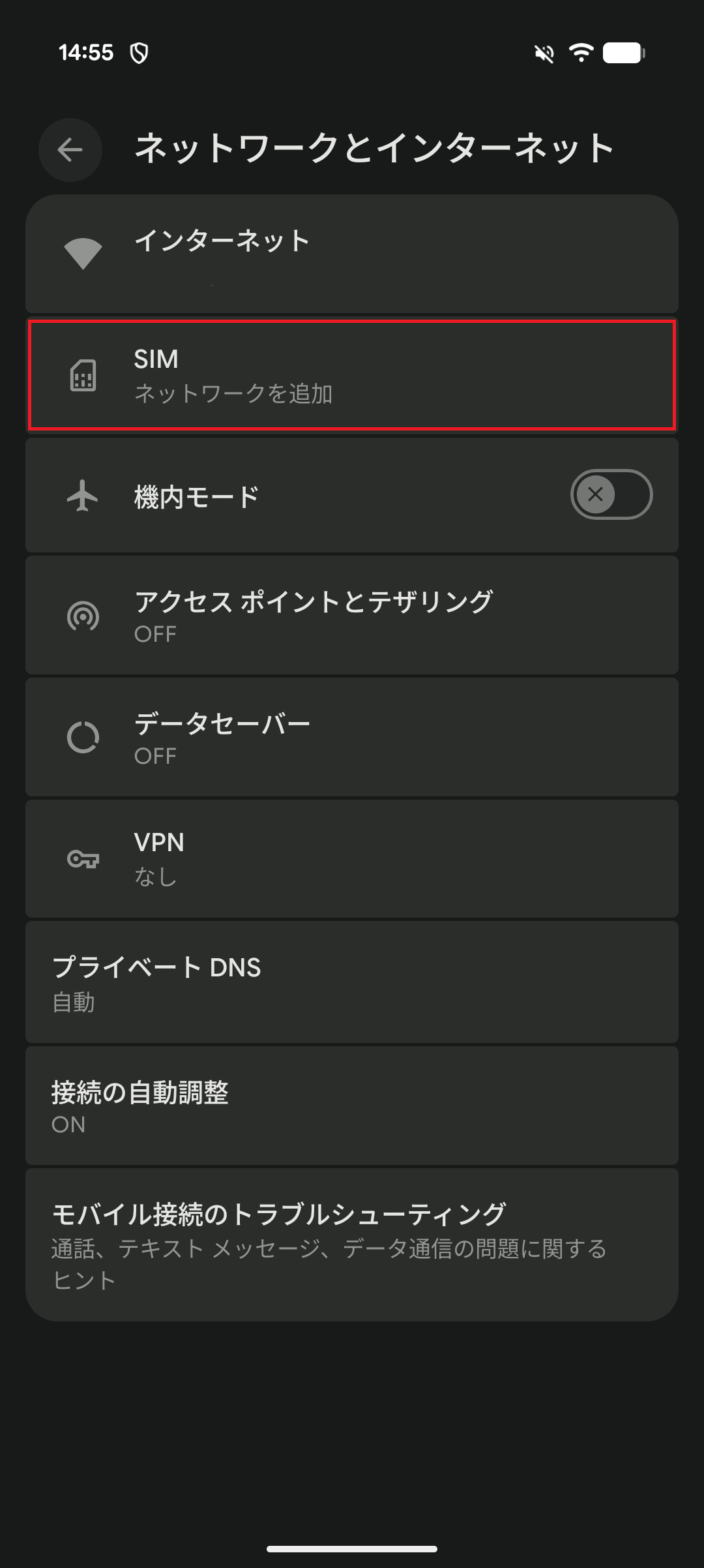704x1568 pixels.
Task: Select the VPN menu entry
Action: click(352, 858)
